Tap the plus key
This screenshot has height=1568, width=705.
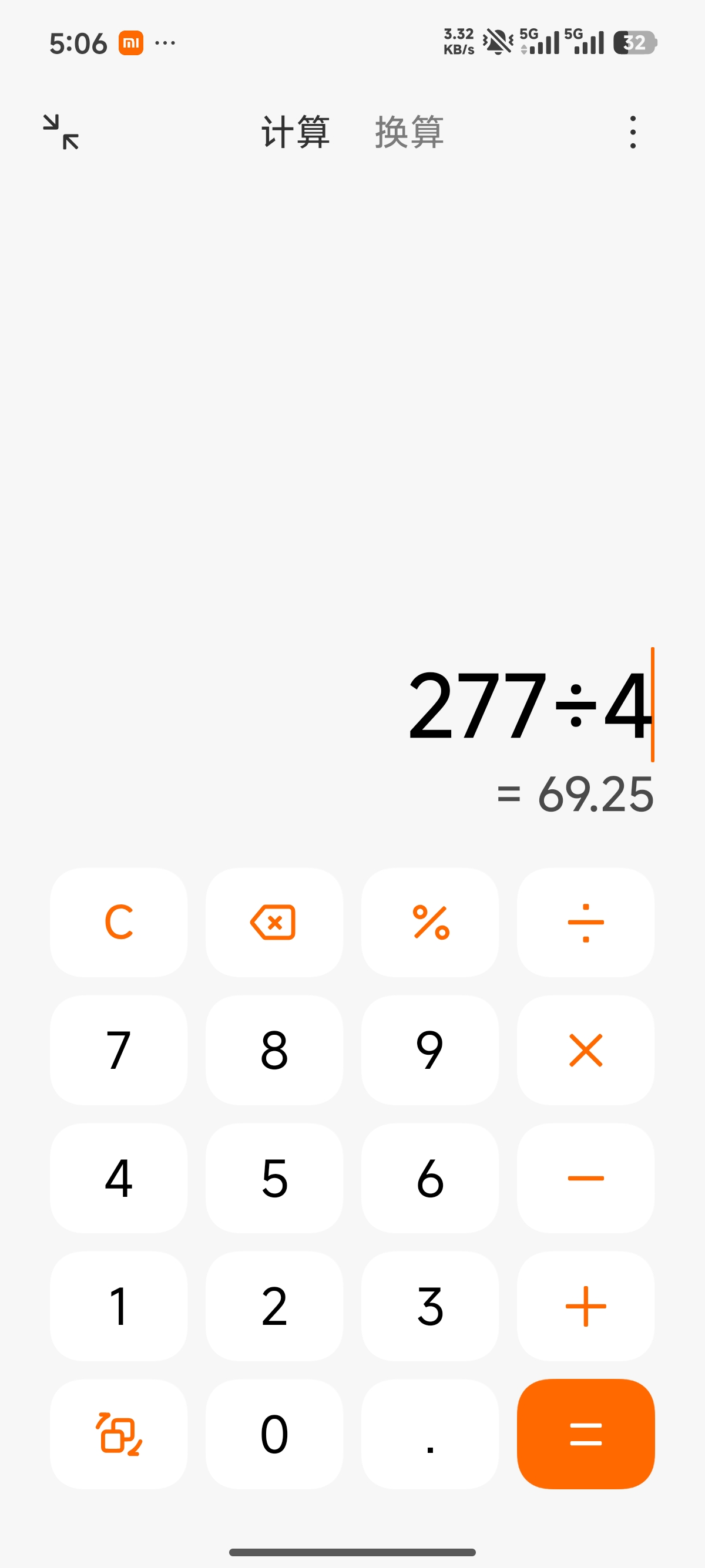point(586,1305)
